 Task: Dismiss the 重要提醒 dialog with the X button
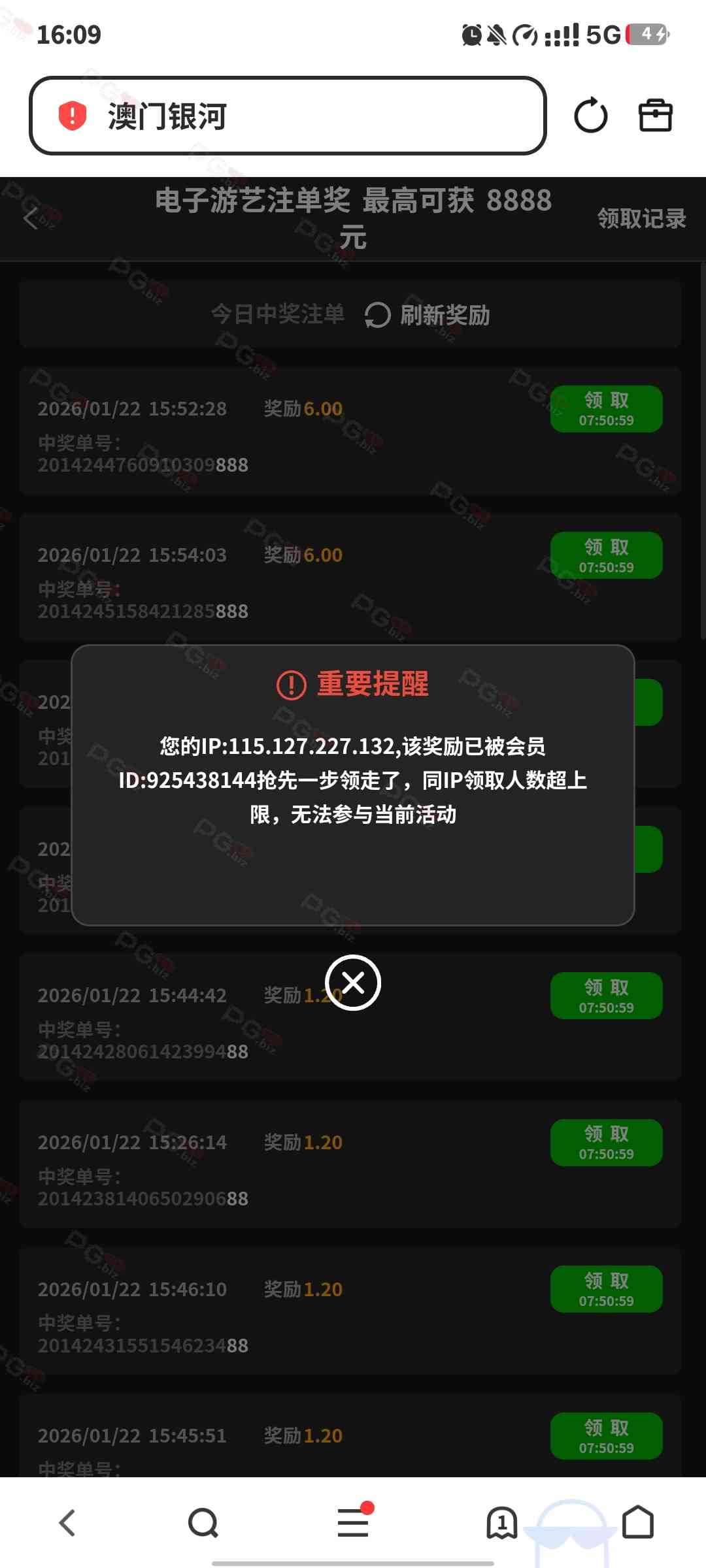point(353,983)
